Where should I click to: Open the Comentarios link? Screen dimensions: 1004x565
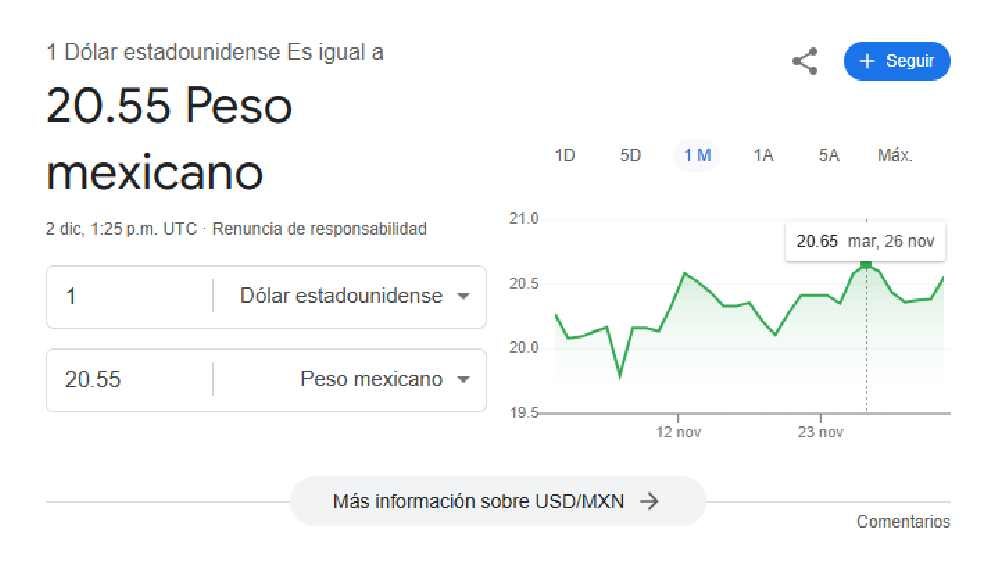[x=903, y=522]
